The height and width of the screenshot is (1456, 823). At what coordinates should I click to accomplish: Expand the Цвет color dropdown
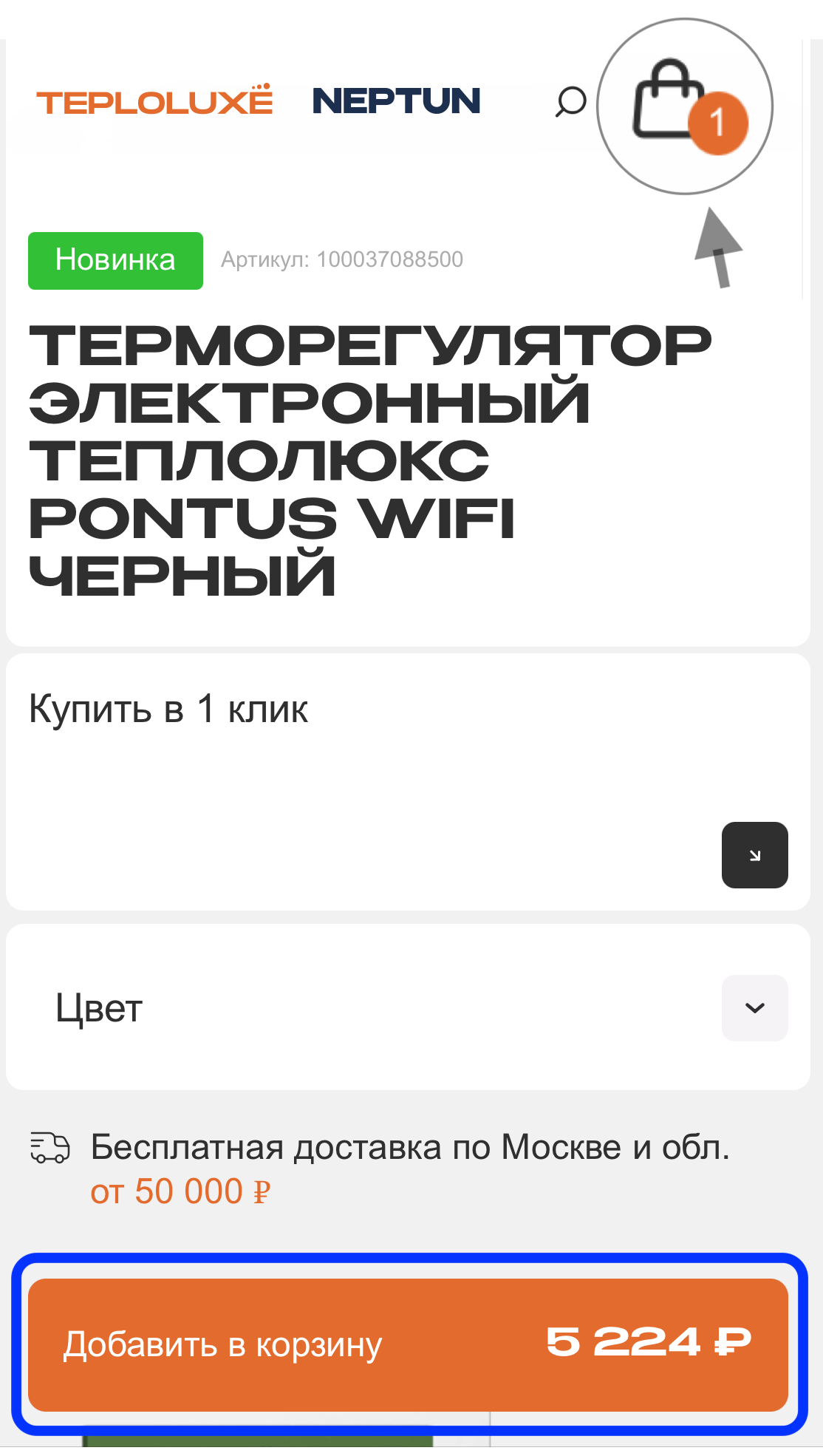(754, 1008)
